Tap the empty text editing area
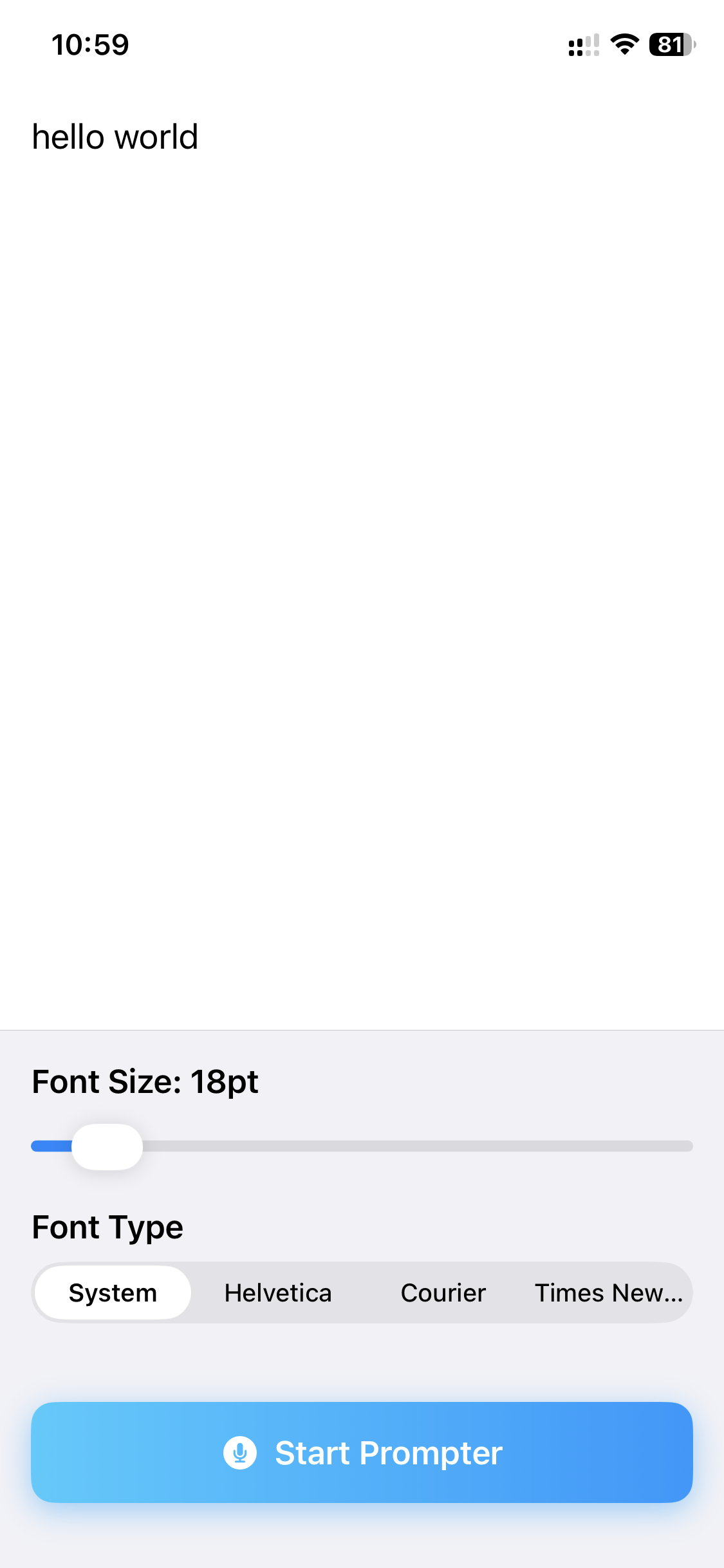 (360, 579)
